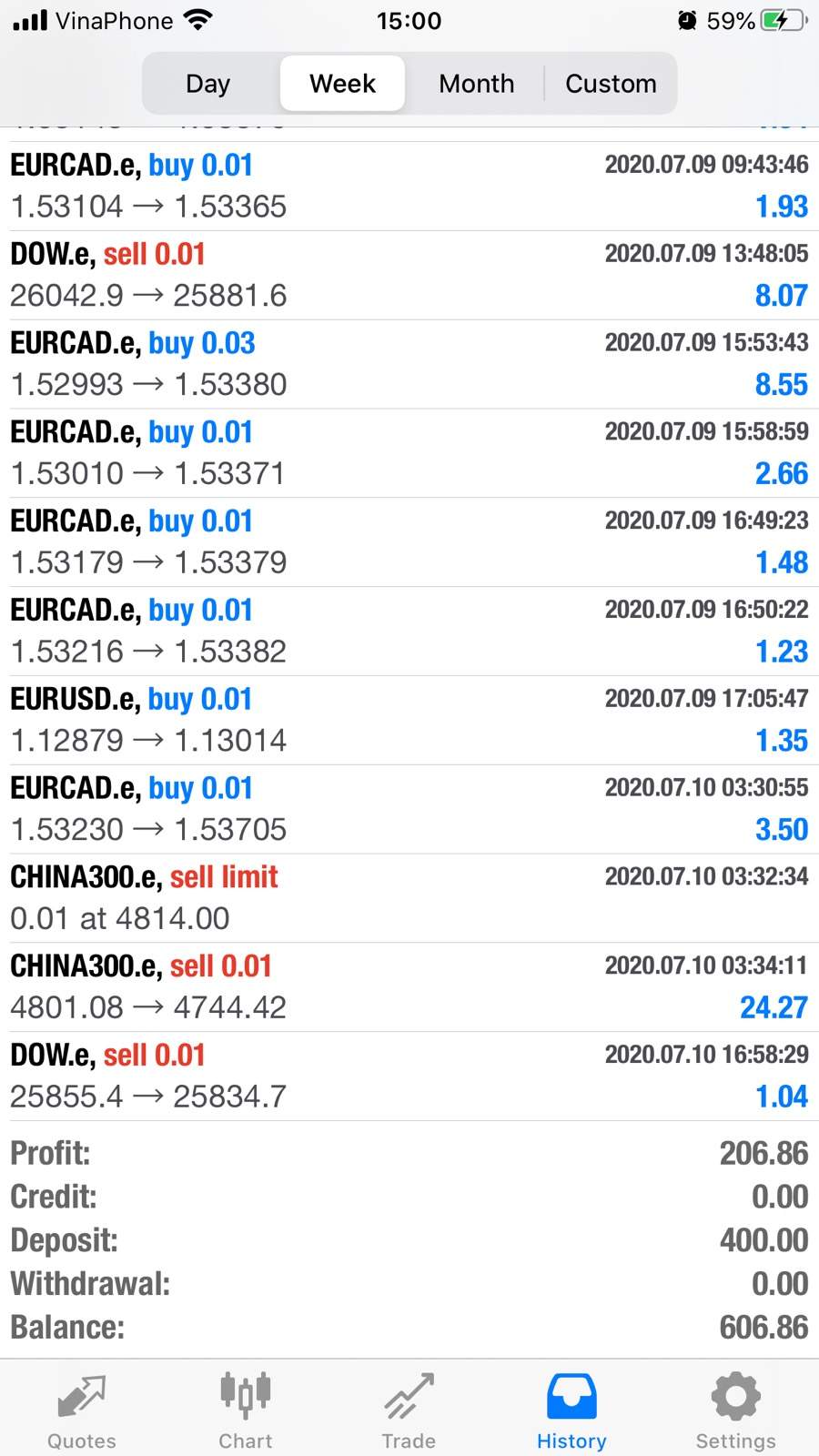Expand the EURUSD.e buy 0.01 trade
819x1456 pixels.
409,720
